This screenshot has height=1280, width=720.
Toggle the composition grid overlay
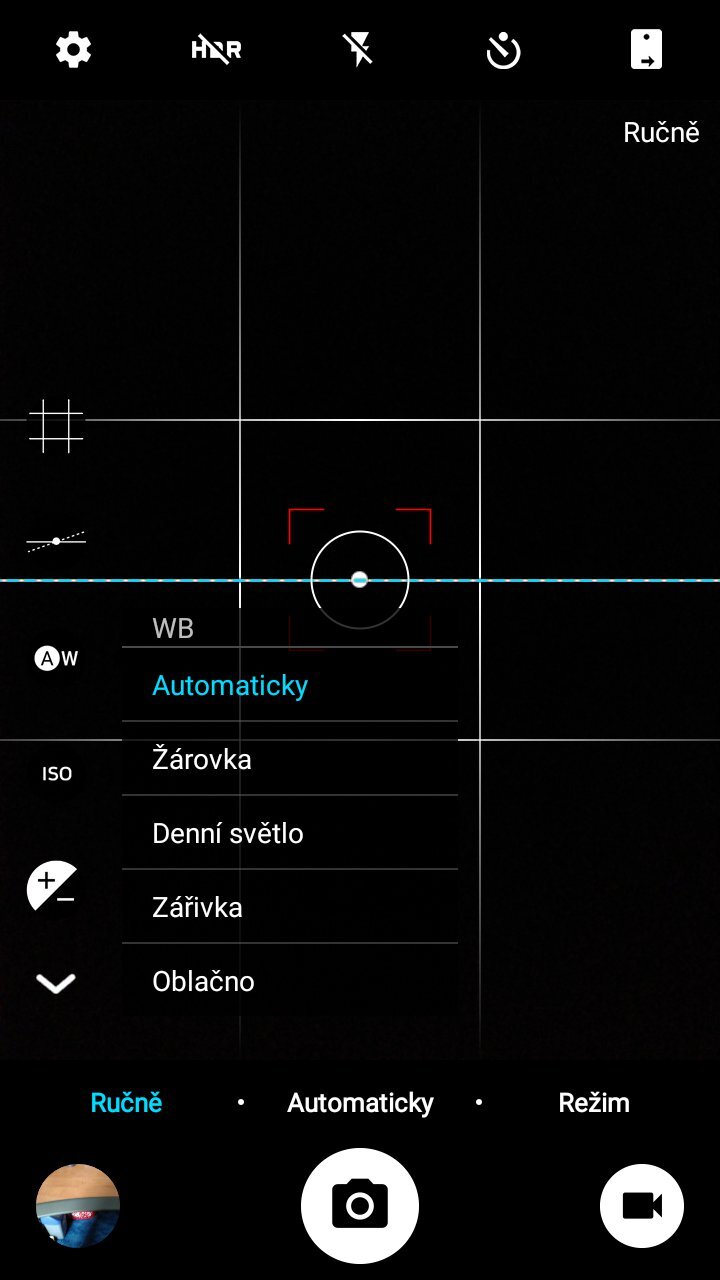(x=57, y=424)
